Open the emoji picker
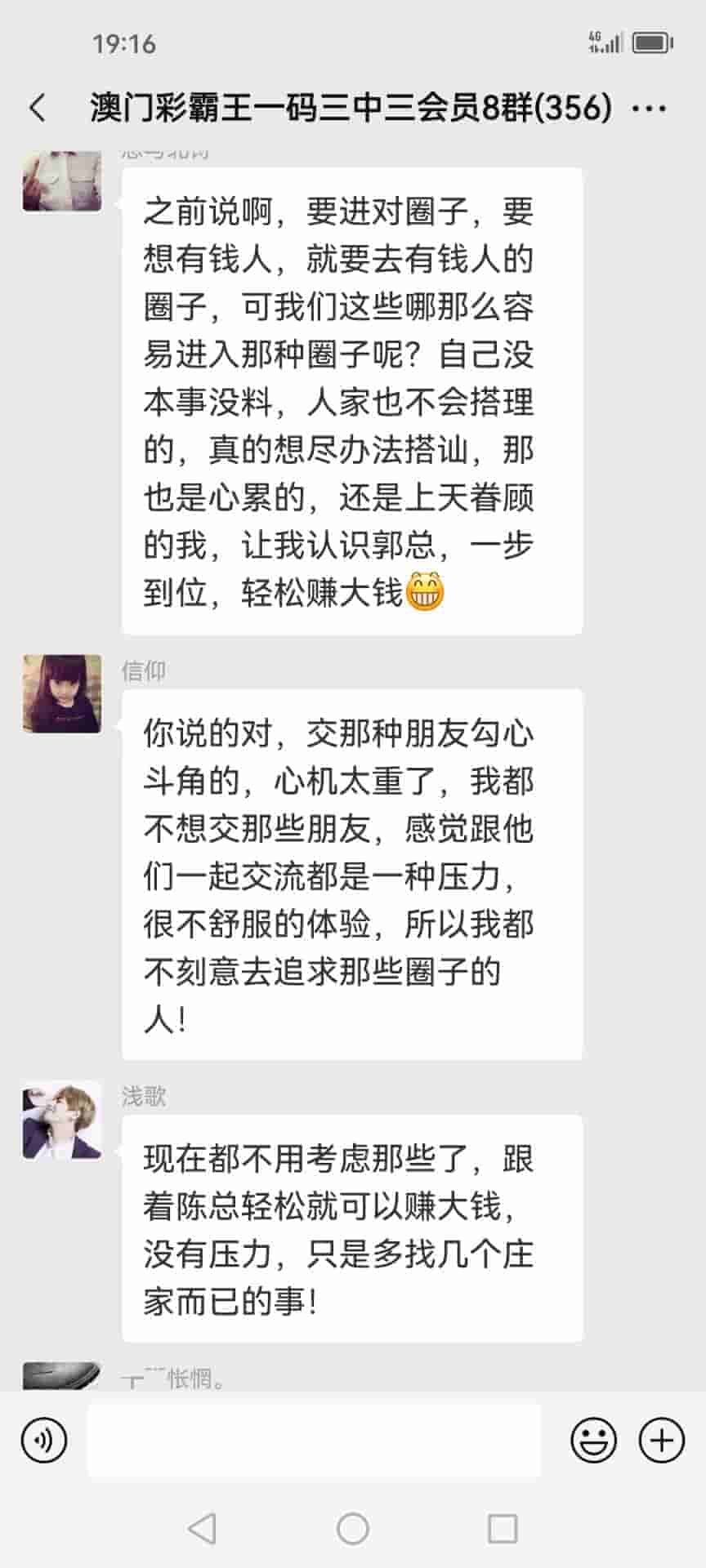The height and width of the screenshot is (1568, 706). pos(593,1441)
